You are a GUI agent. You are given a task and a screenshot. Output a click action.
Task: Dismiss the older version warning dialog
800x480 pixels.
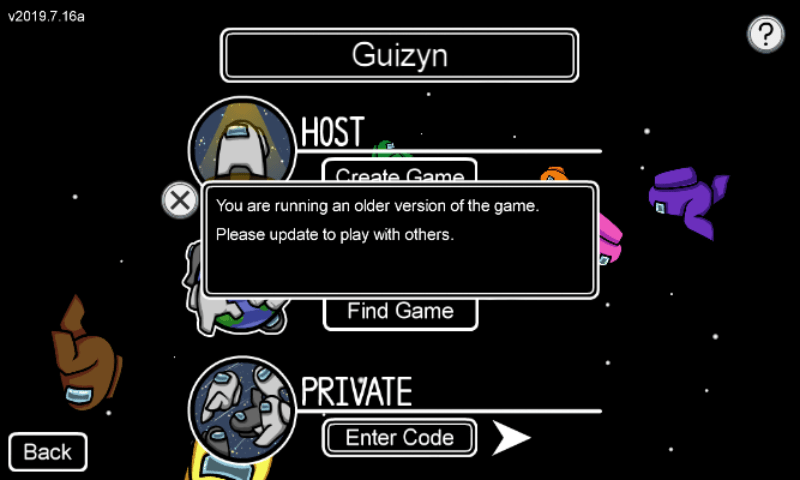click(180, 201)
